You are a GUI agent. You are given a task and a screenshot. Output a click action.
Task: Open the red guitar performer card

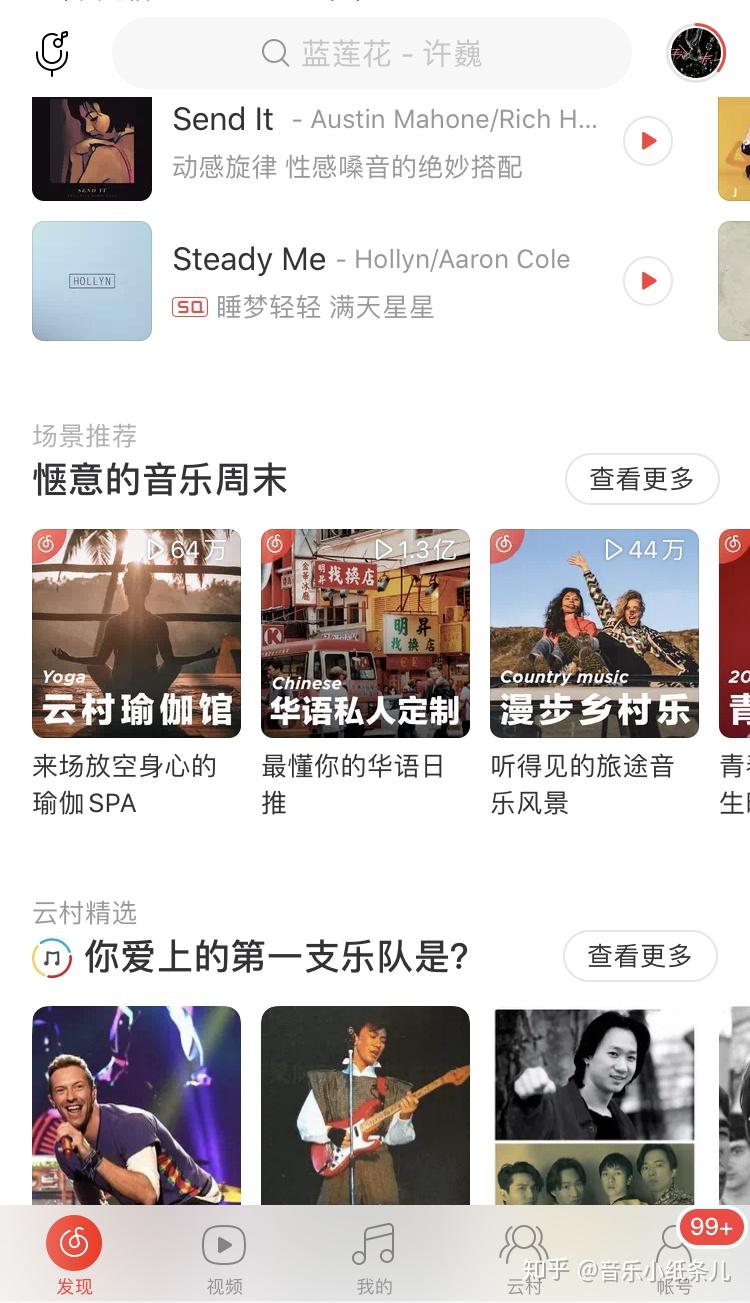365,1105
